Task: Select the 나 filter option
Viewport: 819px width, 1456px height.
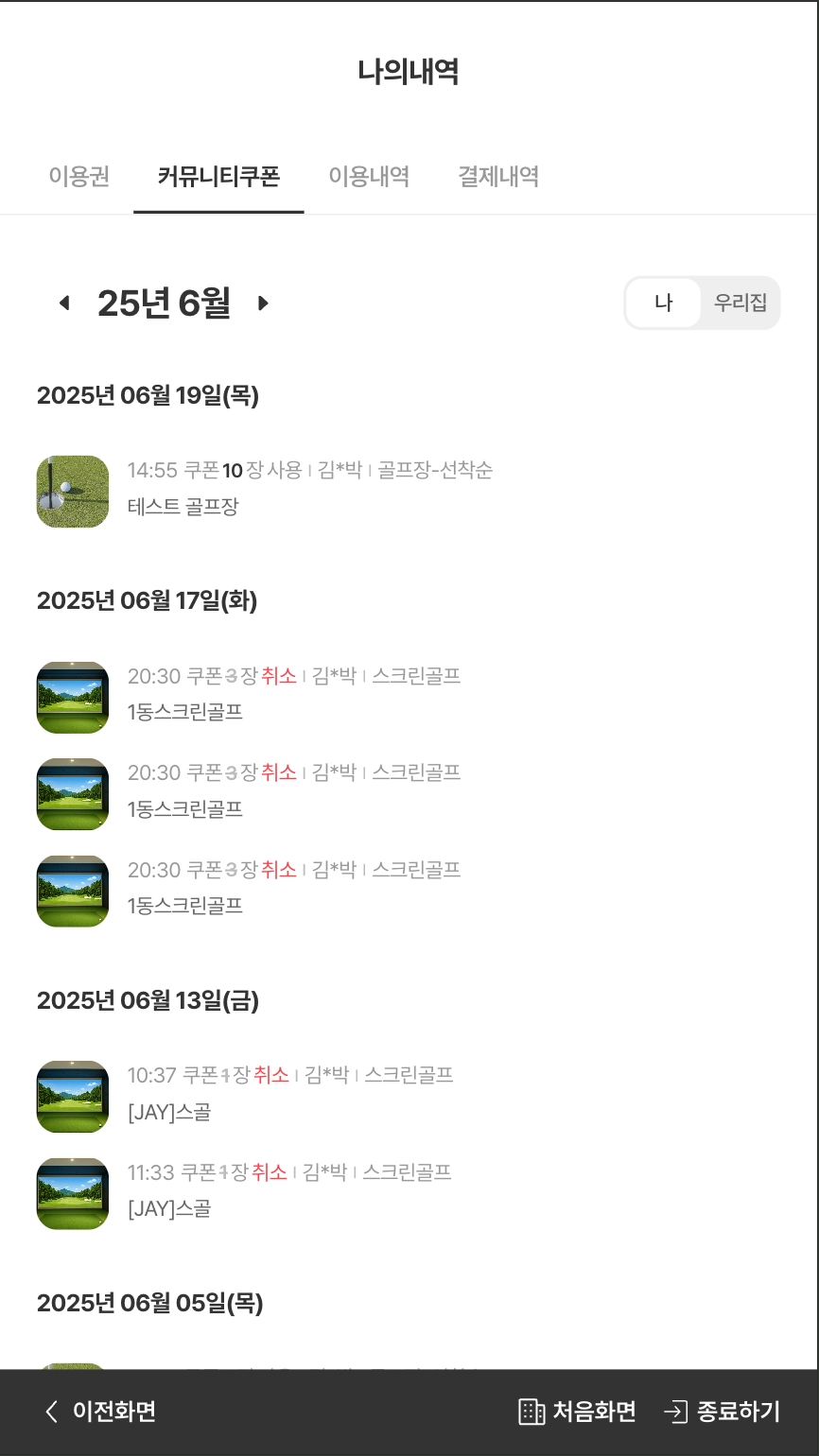Action: click(664, 303)
